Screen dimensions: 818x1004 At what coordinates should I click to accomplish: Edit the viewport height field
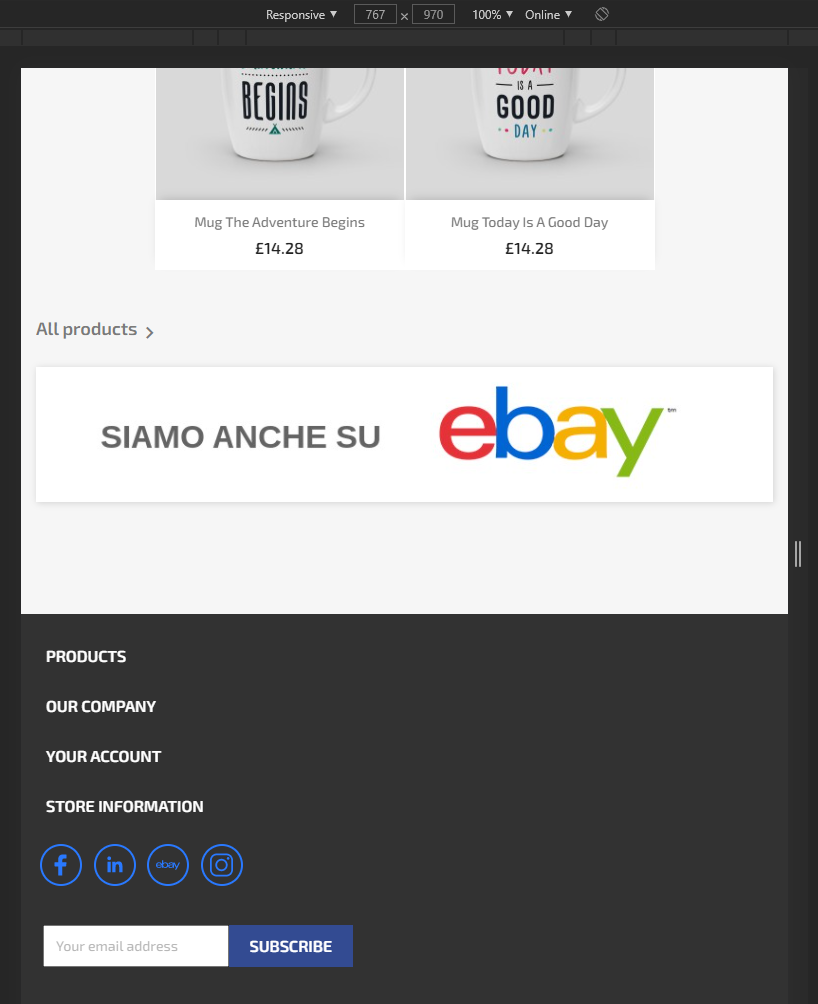coord(433,15)
